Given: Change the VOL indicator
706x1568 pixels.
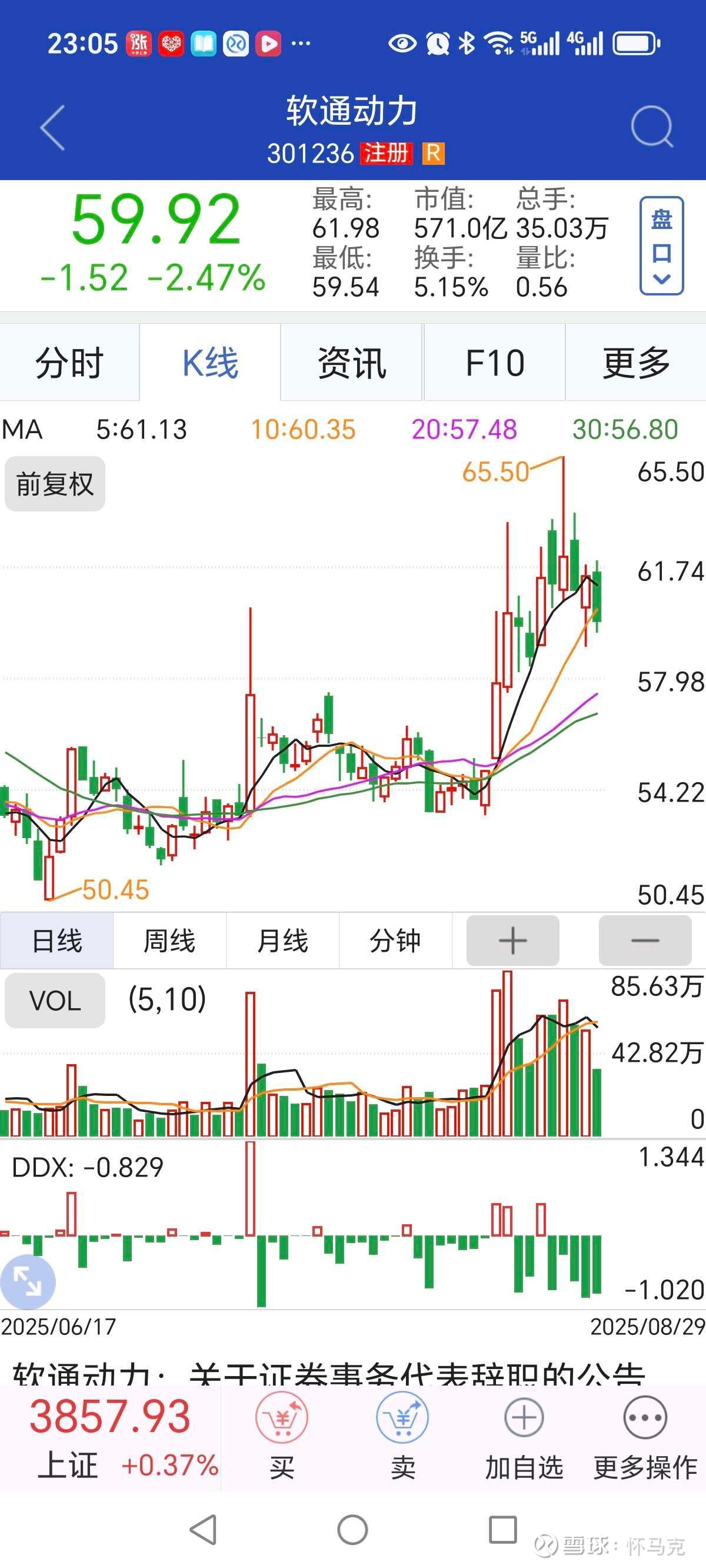Looking at the screenshot, I should pyautogui.click(x=55, y=1001).
